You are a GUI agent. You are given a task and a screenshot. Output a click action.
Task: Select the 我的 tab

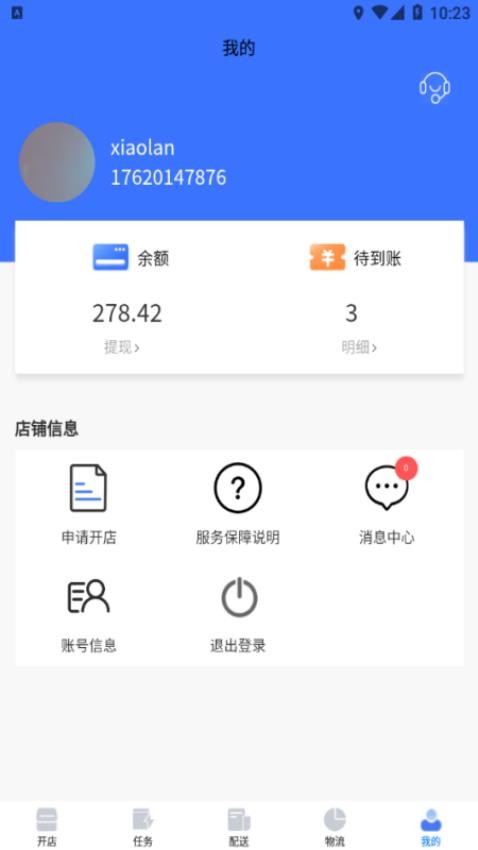pos(431,827)
